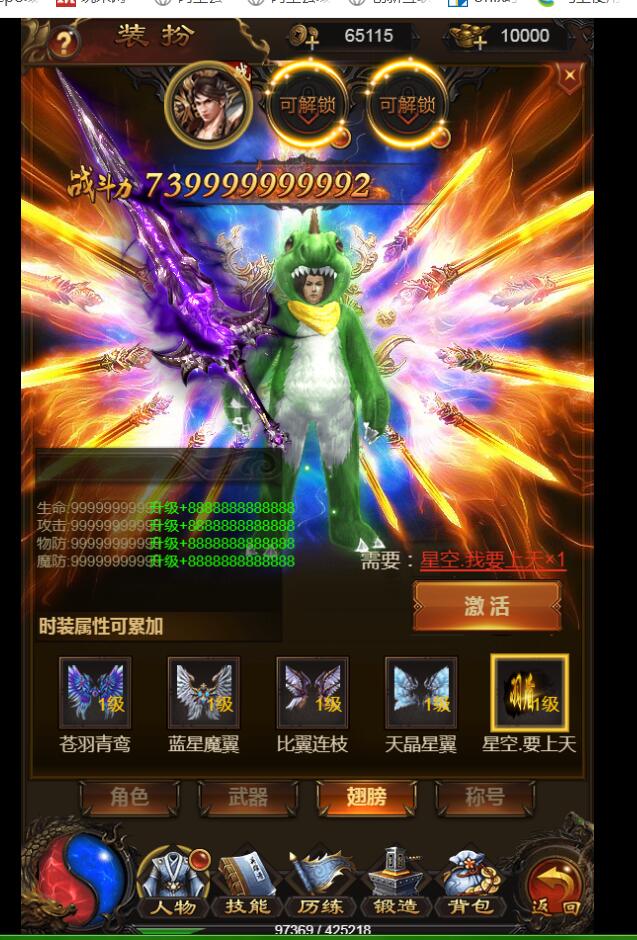
Task: Select the 蓝星魔翼 wings
Action: pyautogui.click(x=204, y=693)
